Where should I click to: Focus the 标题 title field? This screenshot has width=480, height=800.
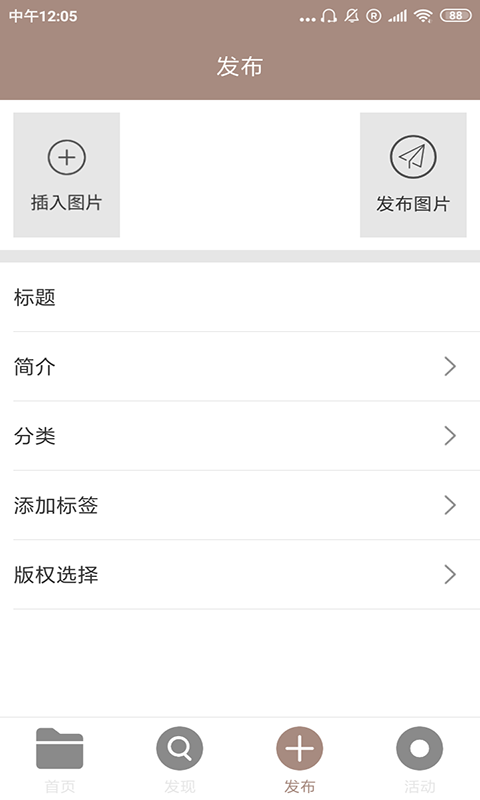pos(240,297)
